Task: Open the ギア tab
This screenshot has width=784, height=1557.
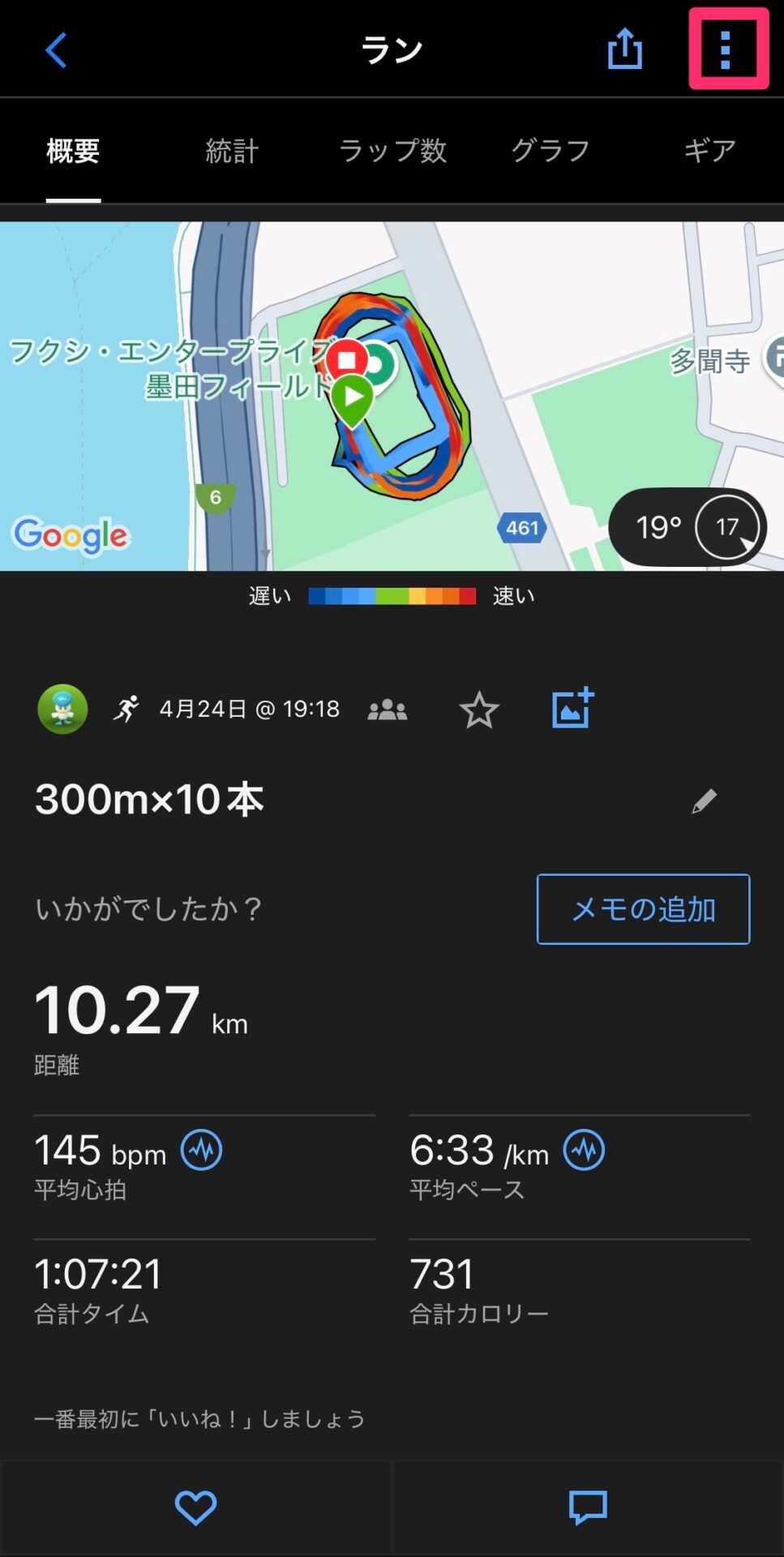Action: point(709,151)
